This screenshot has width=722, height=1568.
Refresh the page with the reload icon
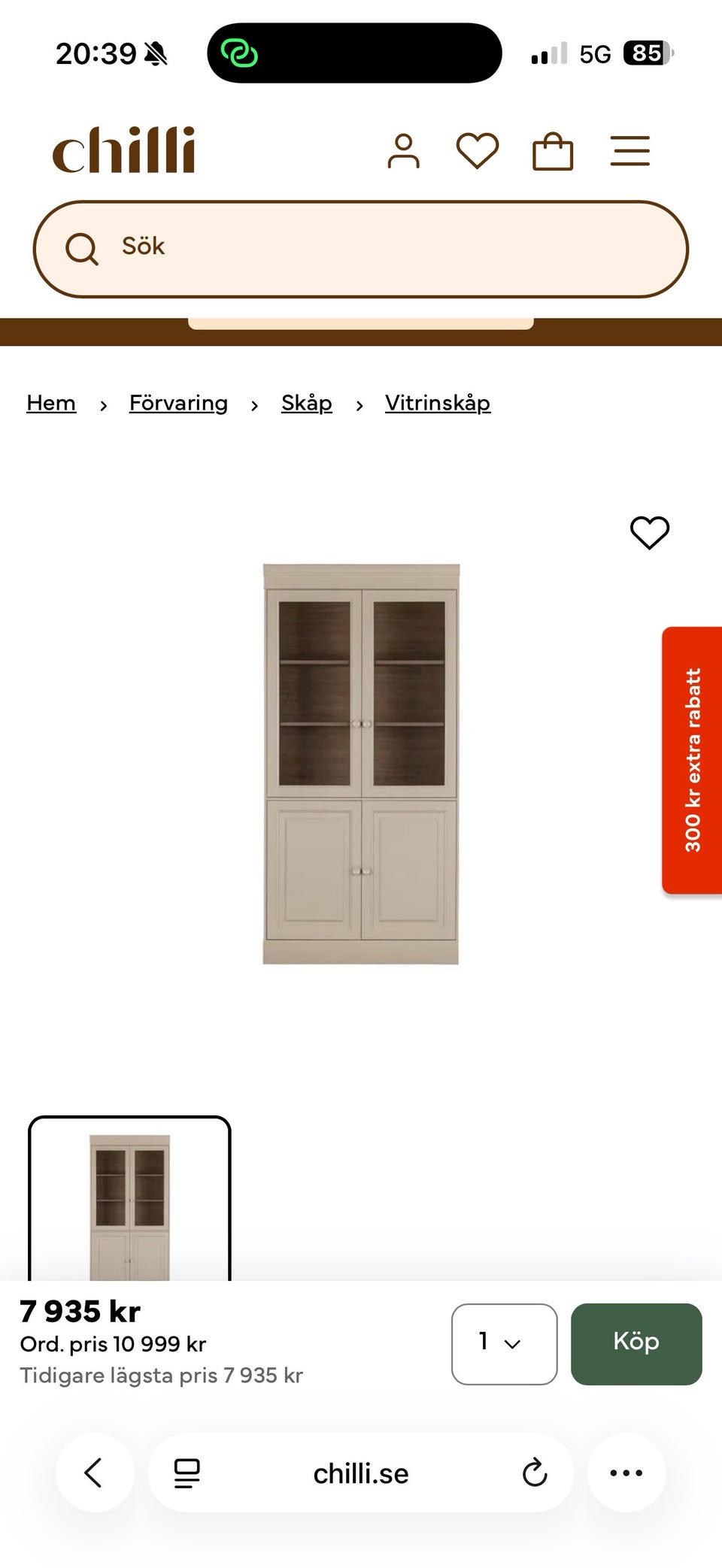point(534,1473)
